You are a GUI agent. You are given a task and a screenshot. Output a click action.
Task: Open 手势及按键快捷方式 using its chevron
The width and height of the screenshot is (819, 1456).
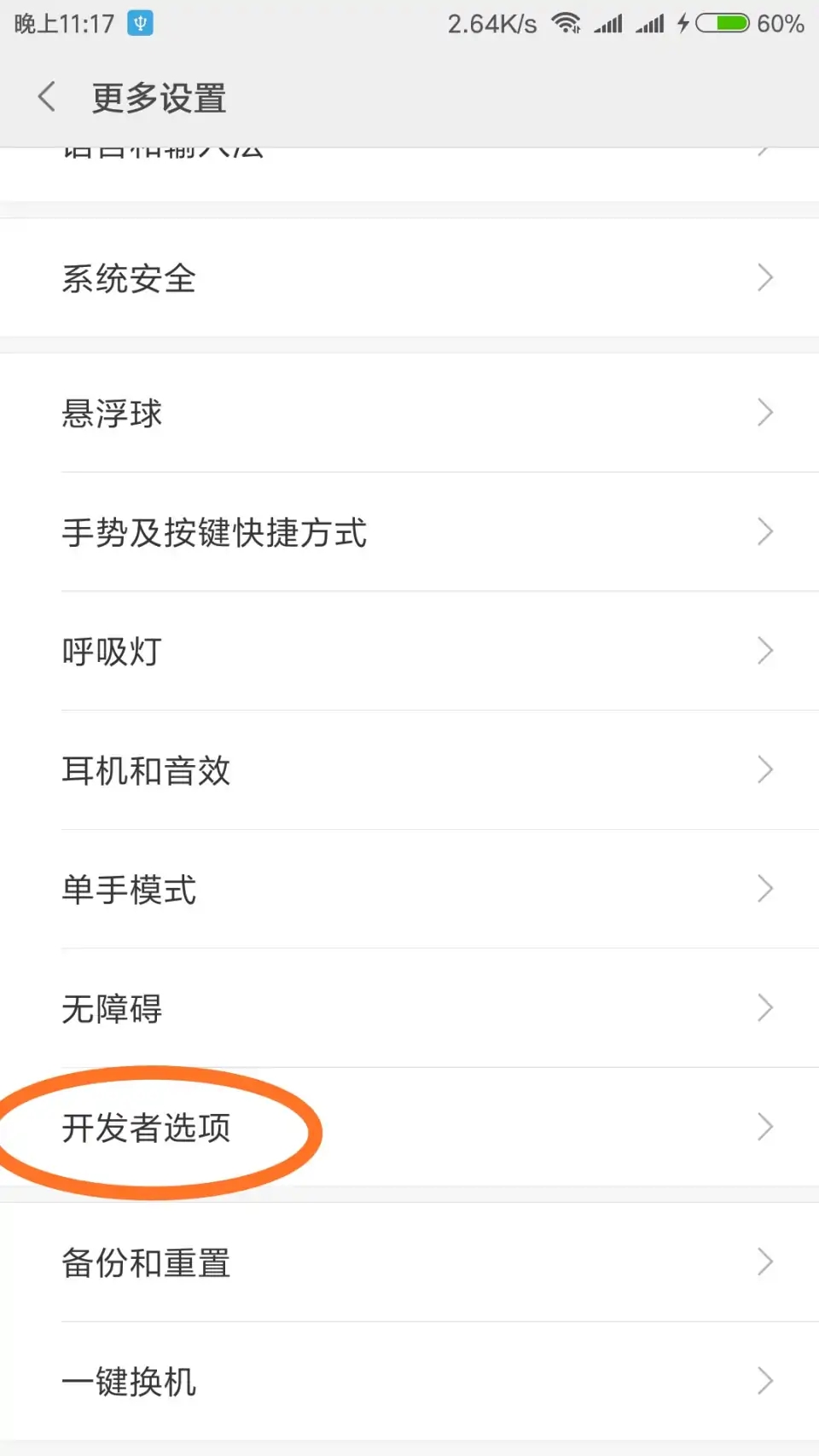point(765,532)
